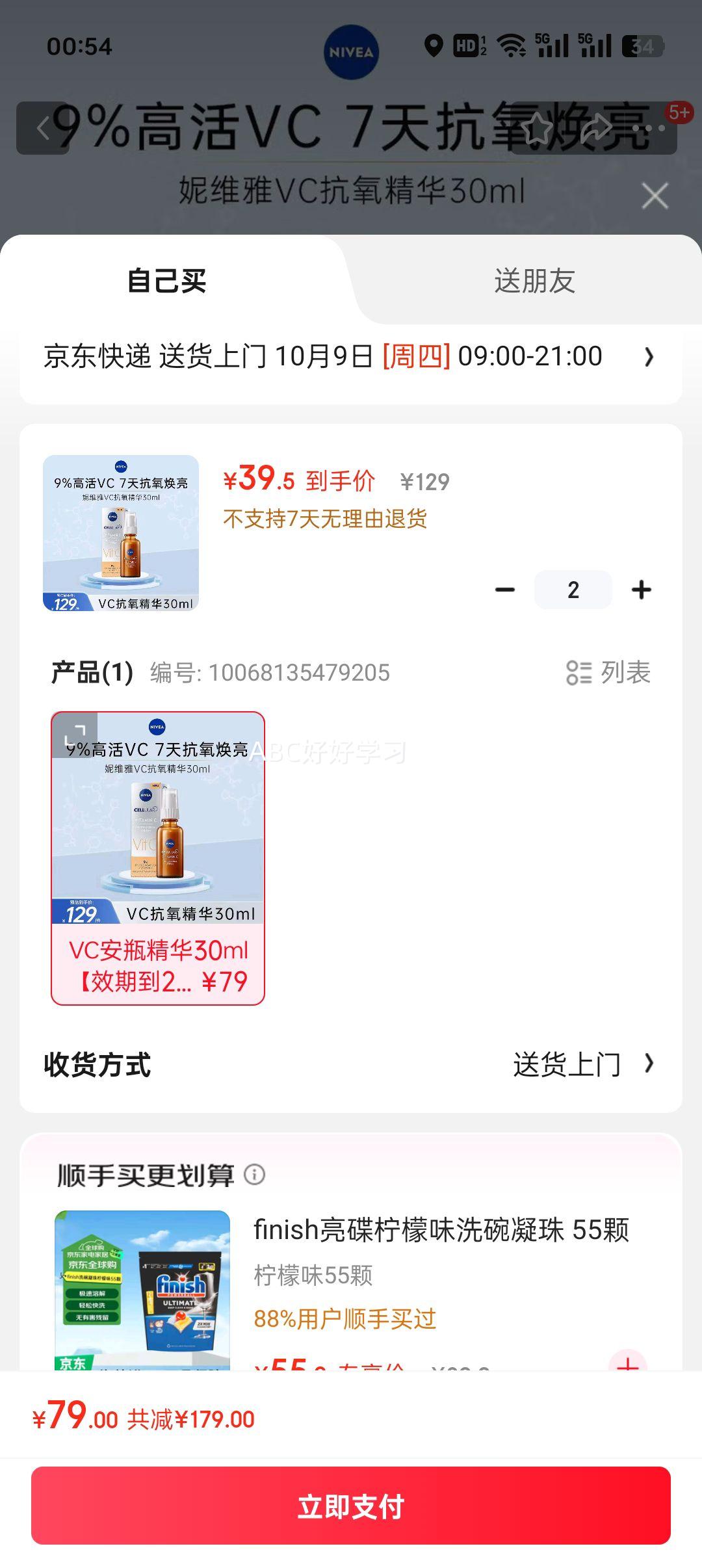Decrease the quantity by one

505,590
